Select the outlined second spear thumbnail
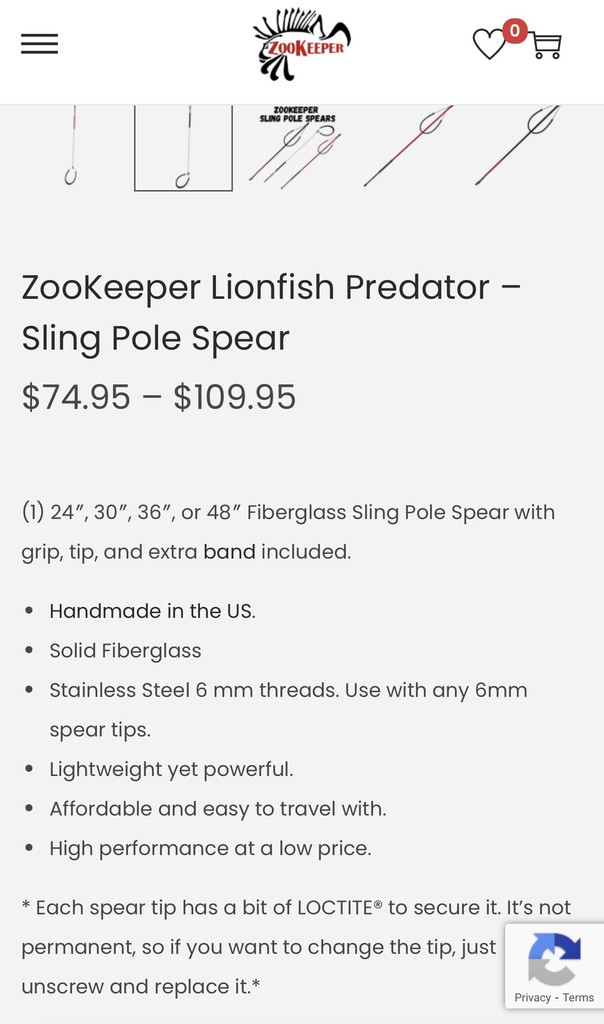Image resolution: width=604 pixels, height=1024 pixels. (183, 147)
